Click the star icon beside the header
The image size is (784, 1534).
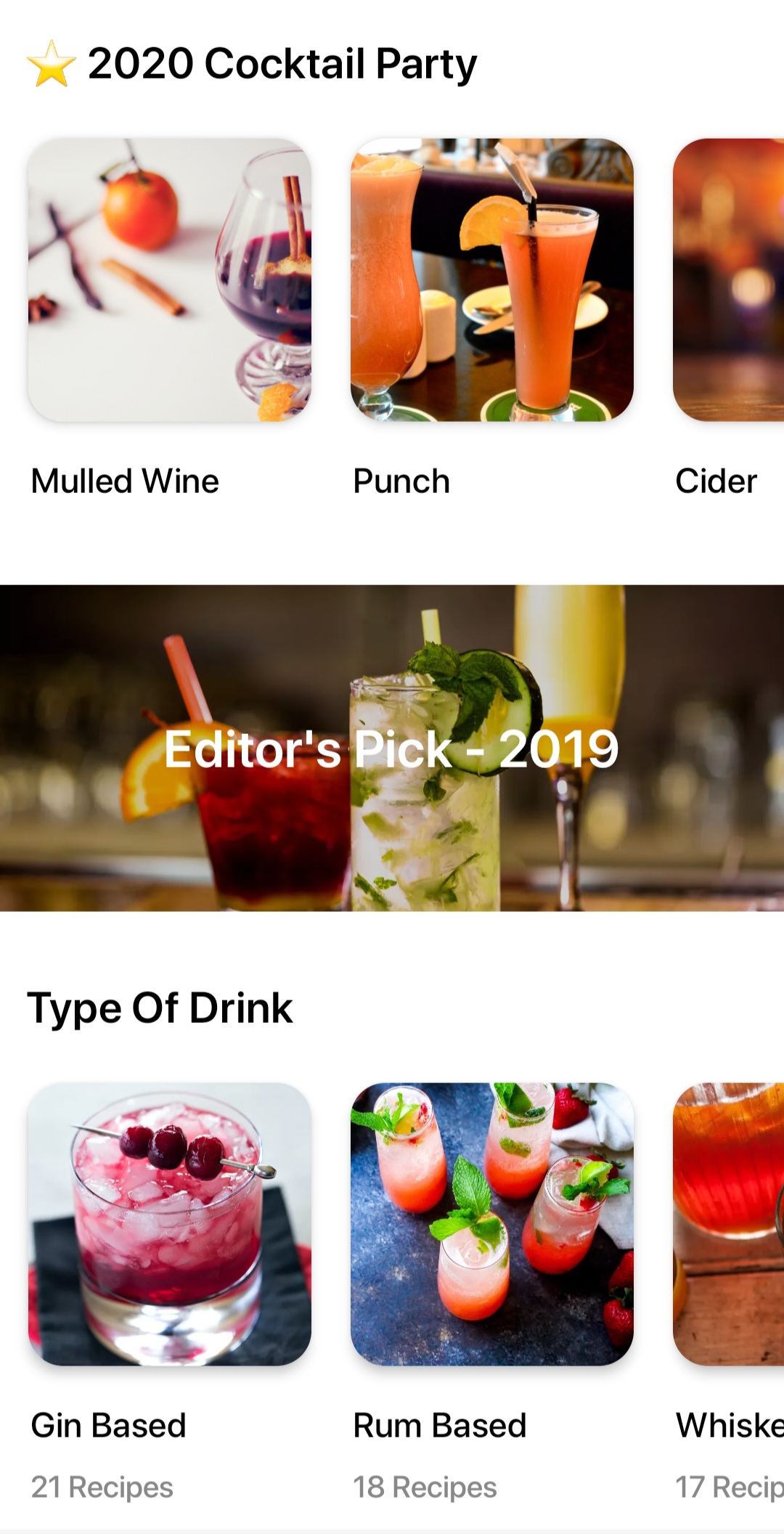click(49, 63)
